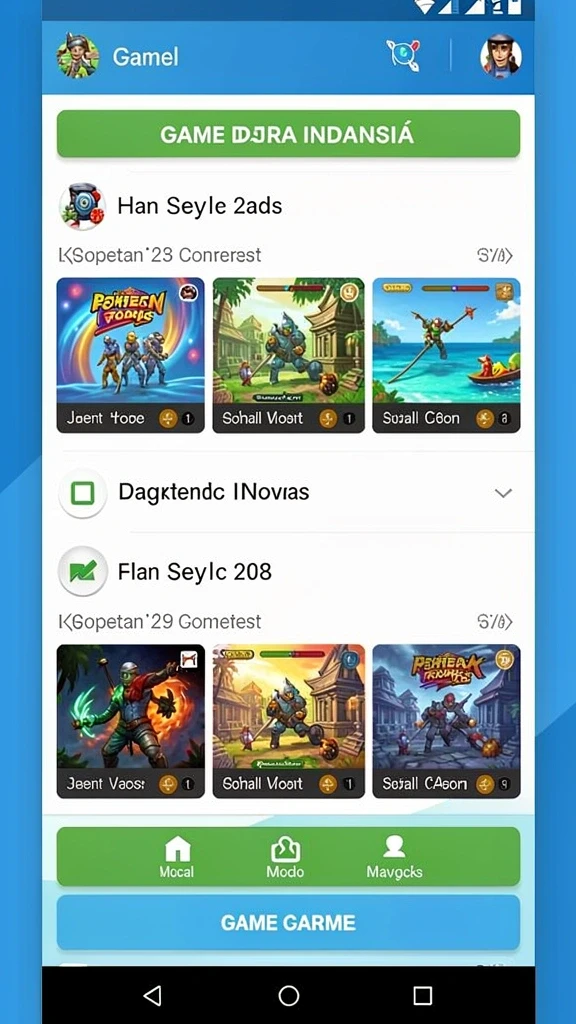Image resolution: width=576 pixels, height=1024 pixels.
Task: Tap the badge icon beside the profile avatar
Action: 403,55
